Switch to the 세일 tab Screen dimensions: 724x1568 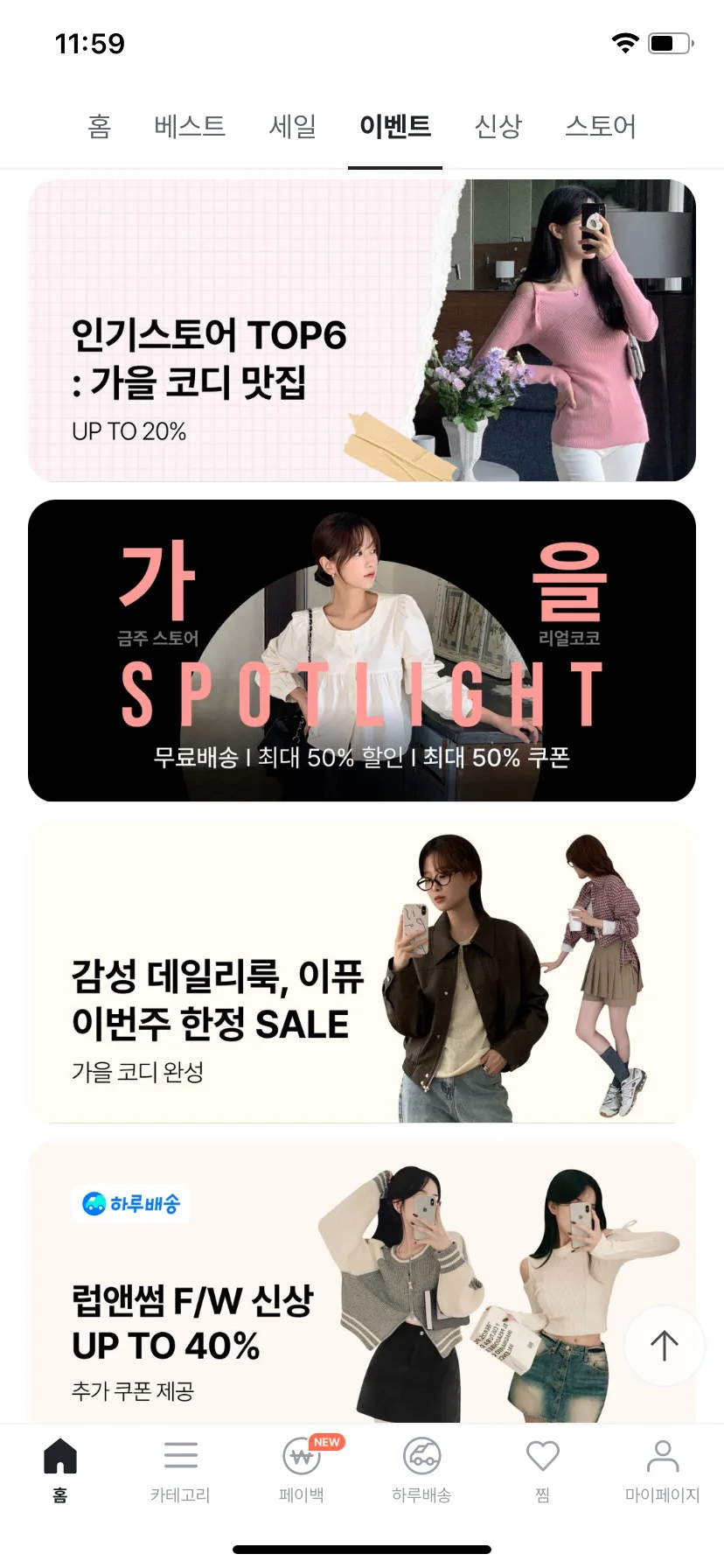click(x=292, y=127)
